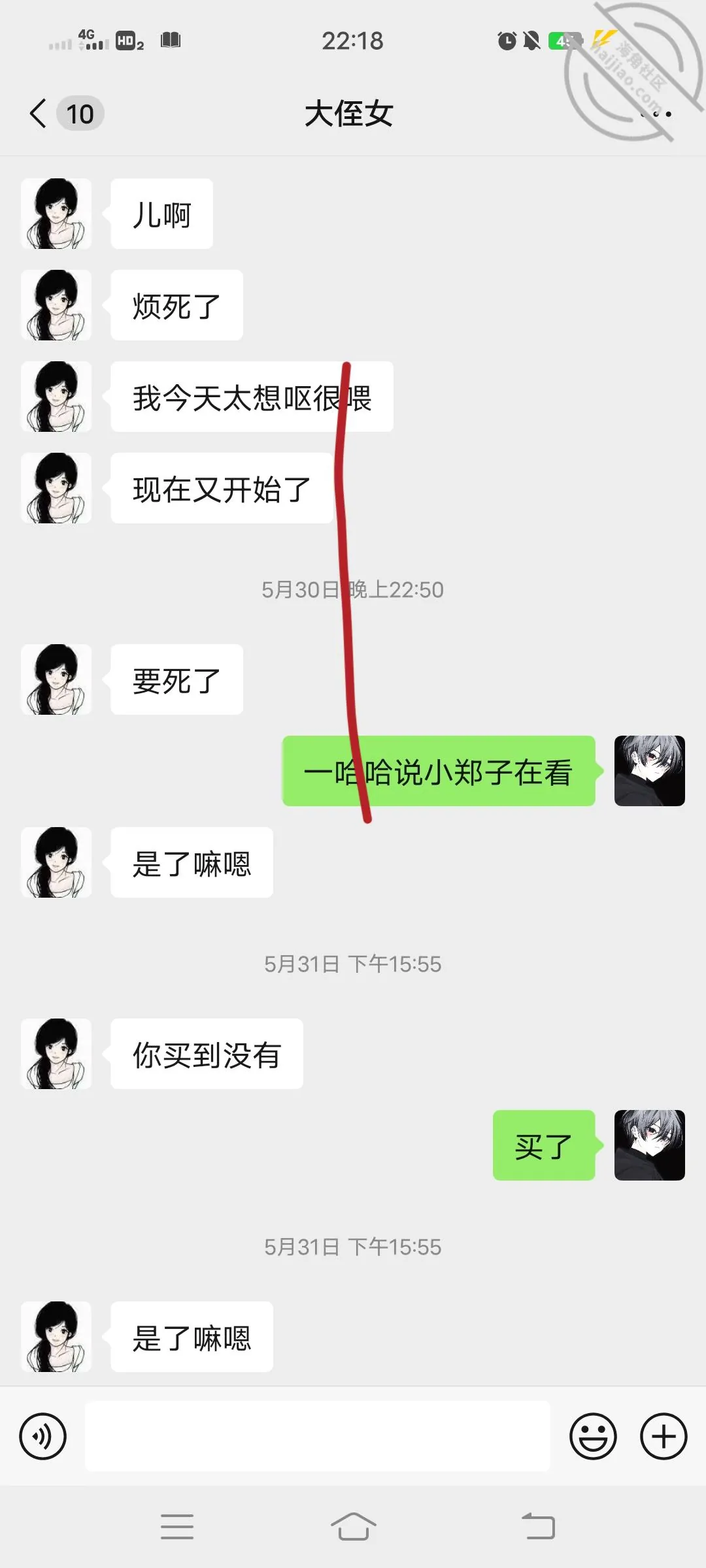Tap the system back button

pyautogui.click(x=538, y=1526)
